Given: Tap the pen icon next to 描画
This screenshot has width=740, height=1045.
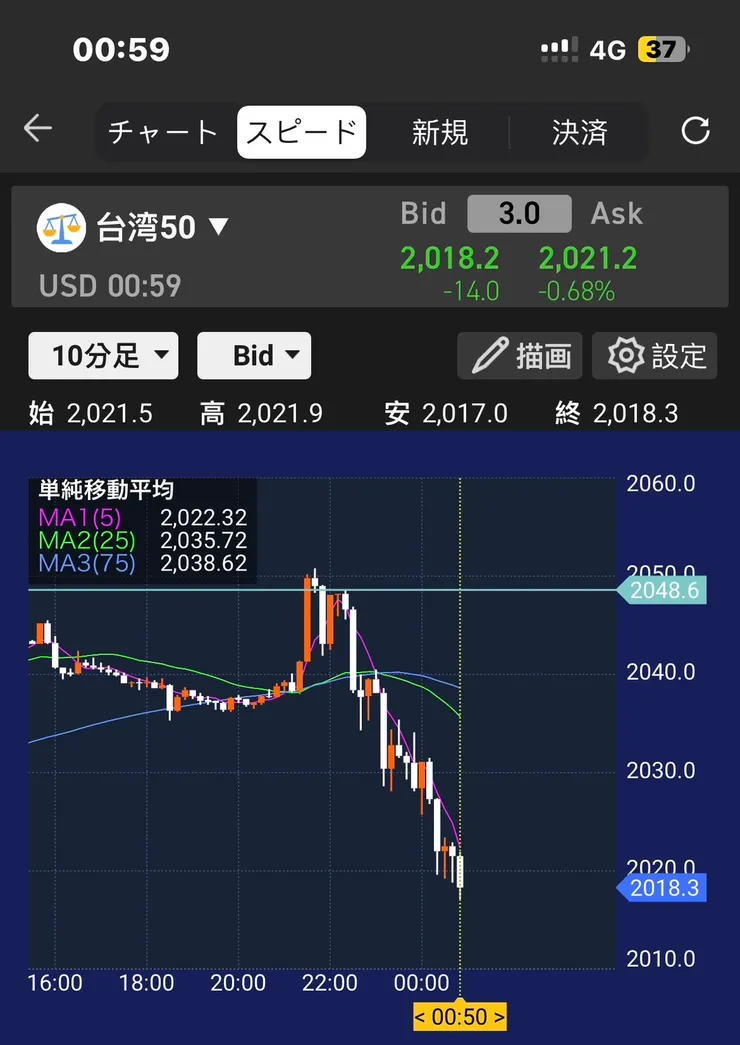Looking at the screenshot, I should point(488,355).
